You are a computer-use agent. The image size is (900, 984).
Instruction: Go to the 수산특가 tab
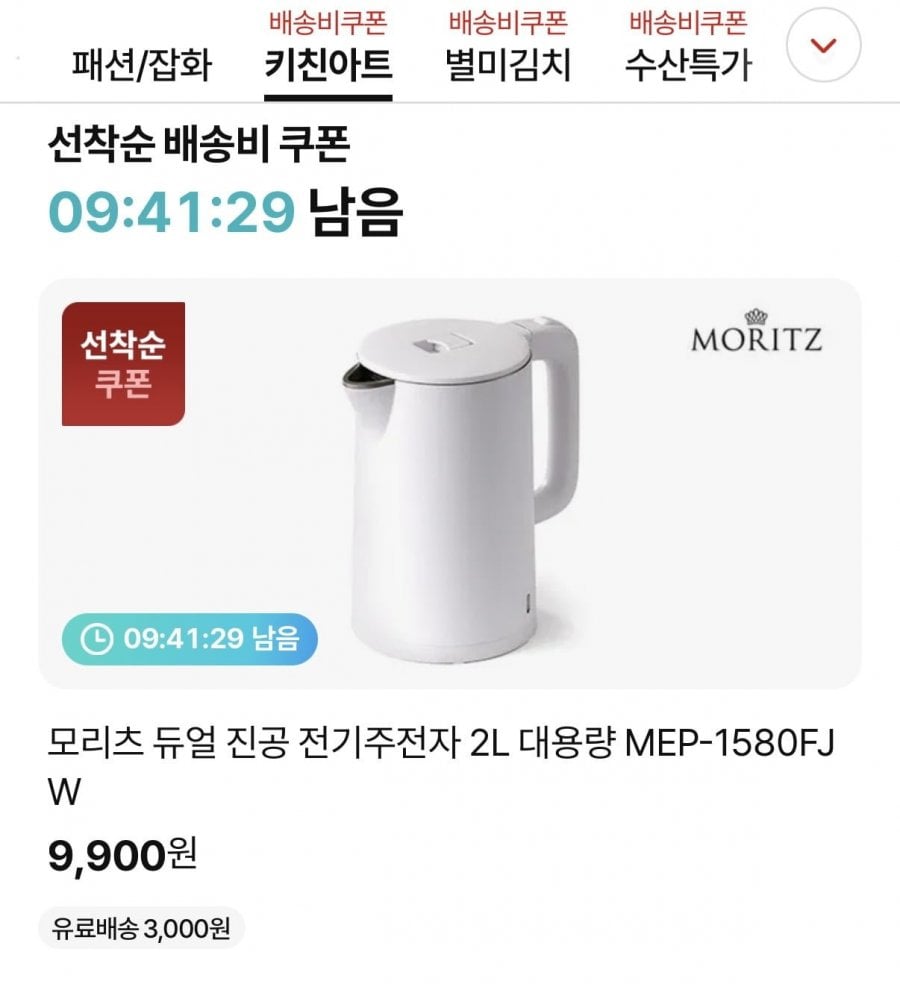[688, 65]
